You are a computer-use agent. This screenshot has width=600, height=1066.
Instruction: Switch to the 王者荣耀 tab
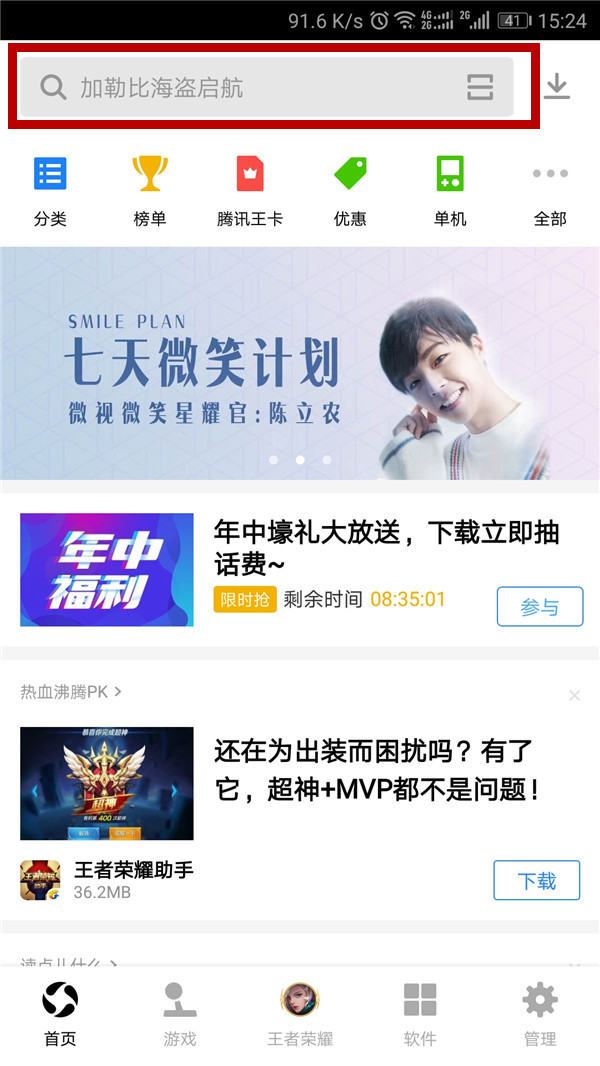pyautogui.click(x=300, y=1015)
